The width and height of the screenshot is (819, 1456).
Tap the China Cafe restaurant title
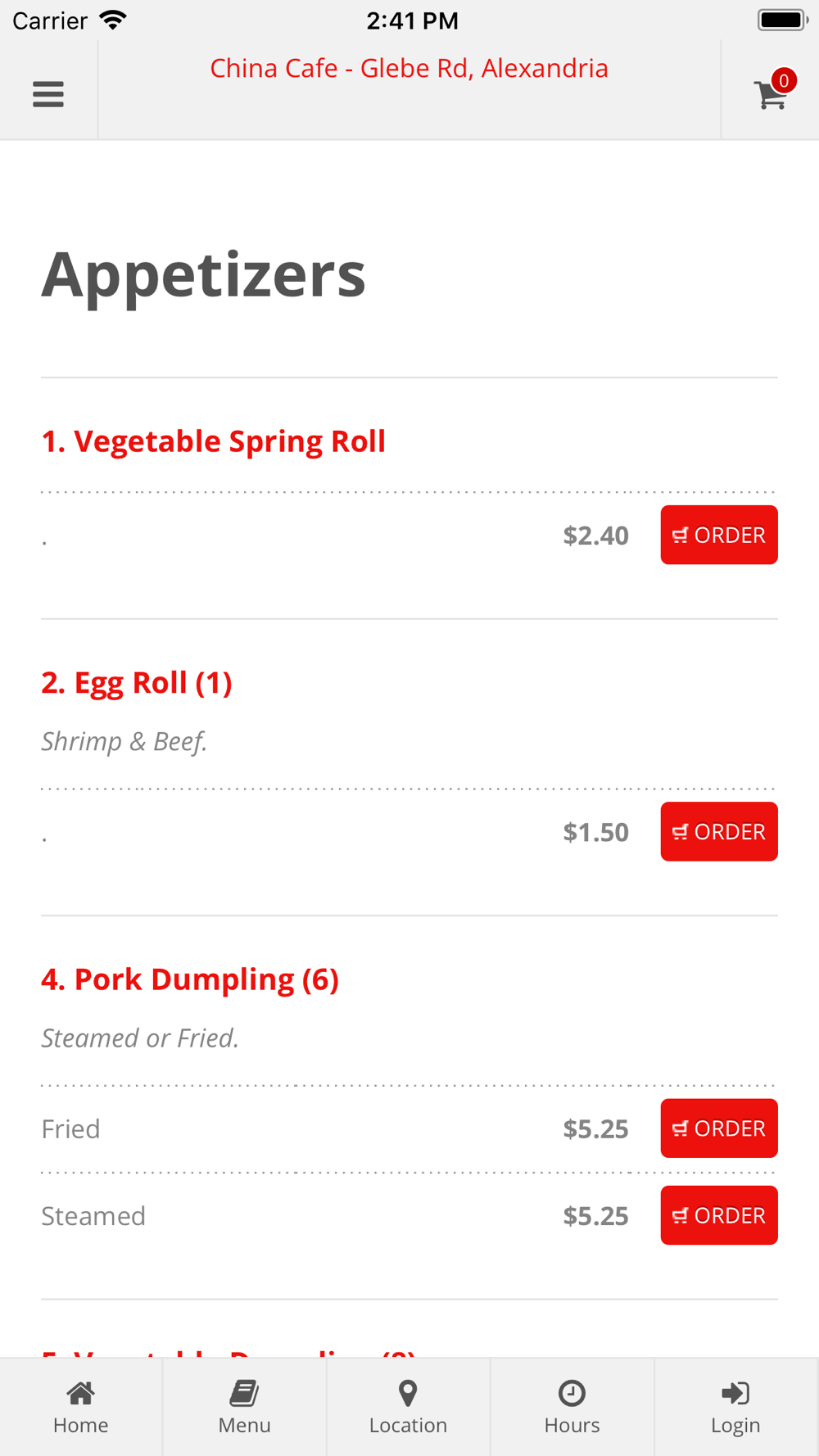pyautogui.click(x=409, y=68)
